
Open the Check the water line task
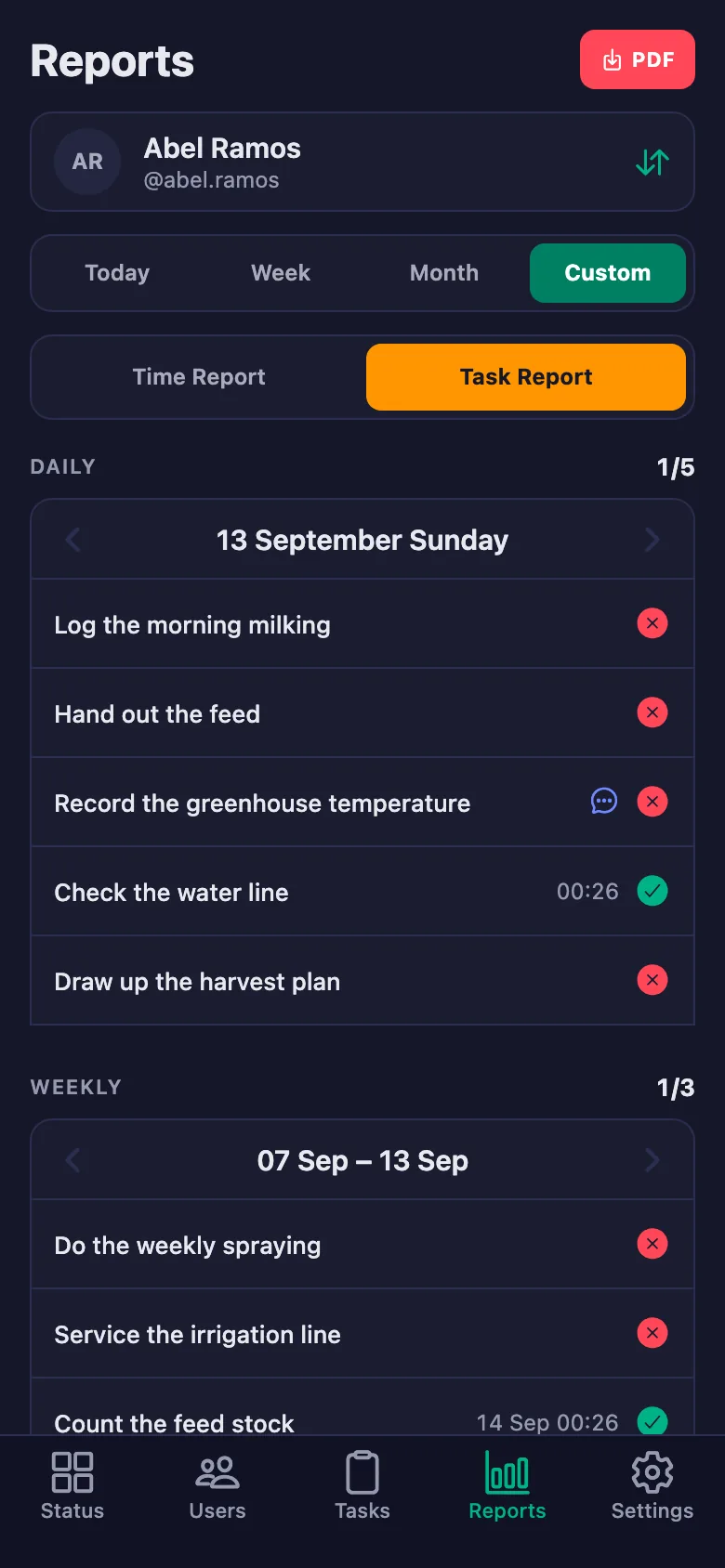coord(362,892)
